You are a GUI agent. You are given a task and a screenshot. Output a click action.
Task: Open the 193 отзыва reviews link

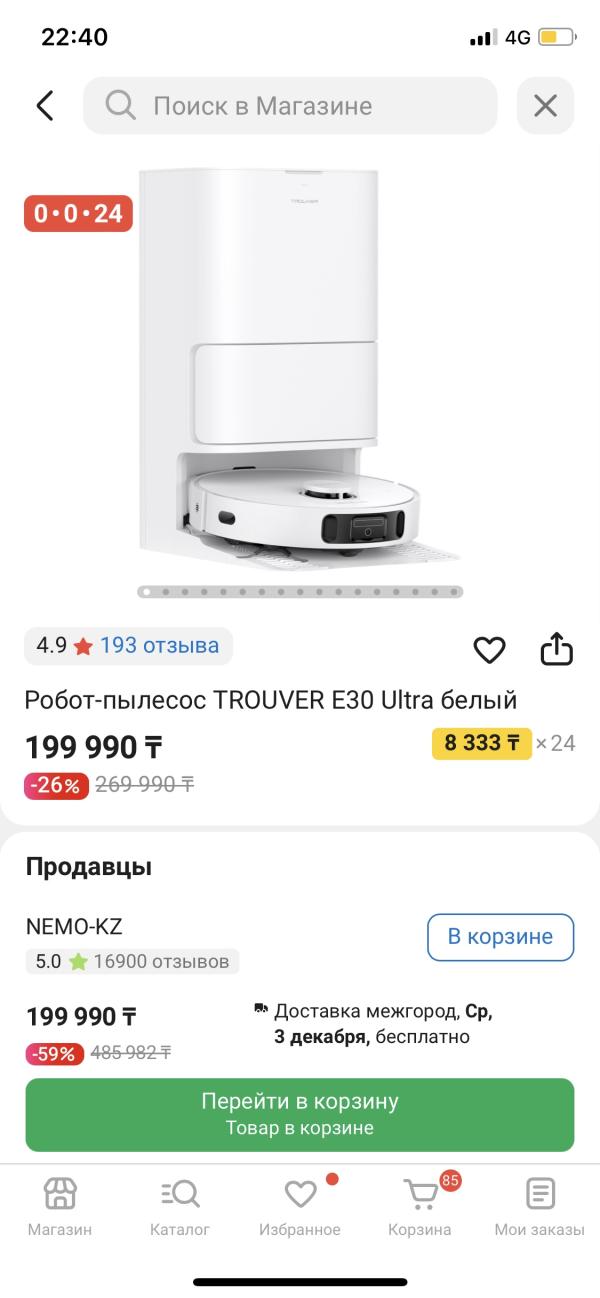(x=159, y=646)
